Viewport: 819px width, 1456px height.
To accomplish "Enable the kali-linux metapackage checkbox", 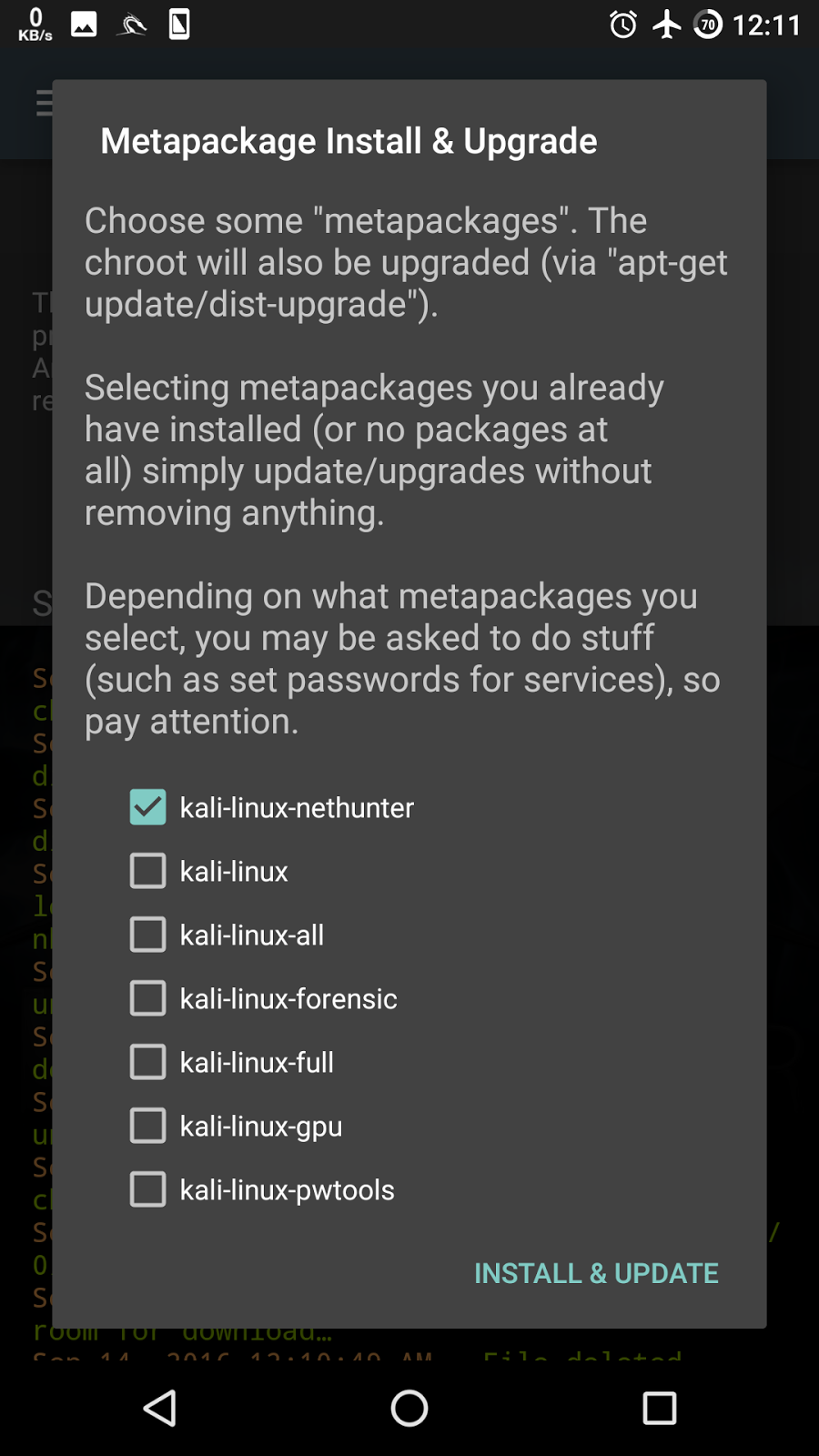I will (x=147, y=871).
